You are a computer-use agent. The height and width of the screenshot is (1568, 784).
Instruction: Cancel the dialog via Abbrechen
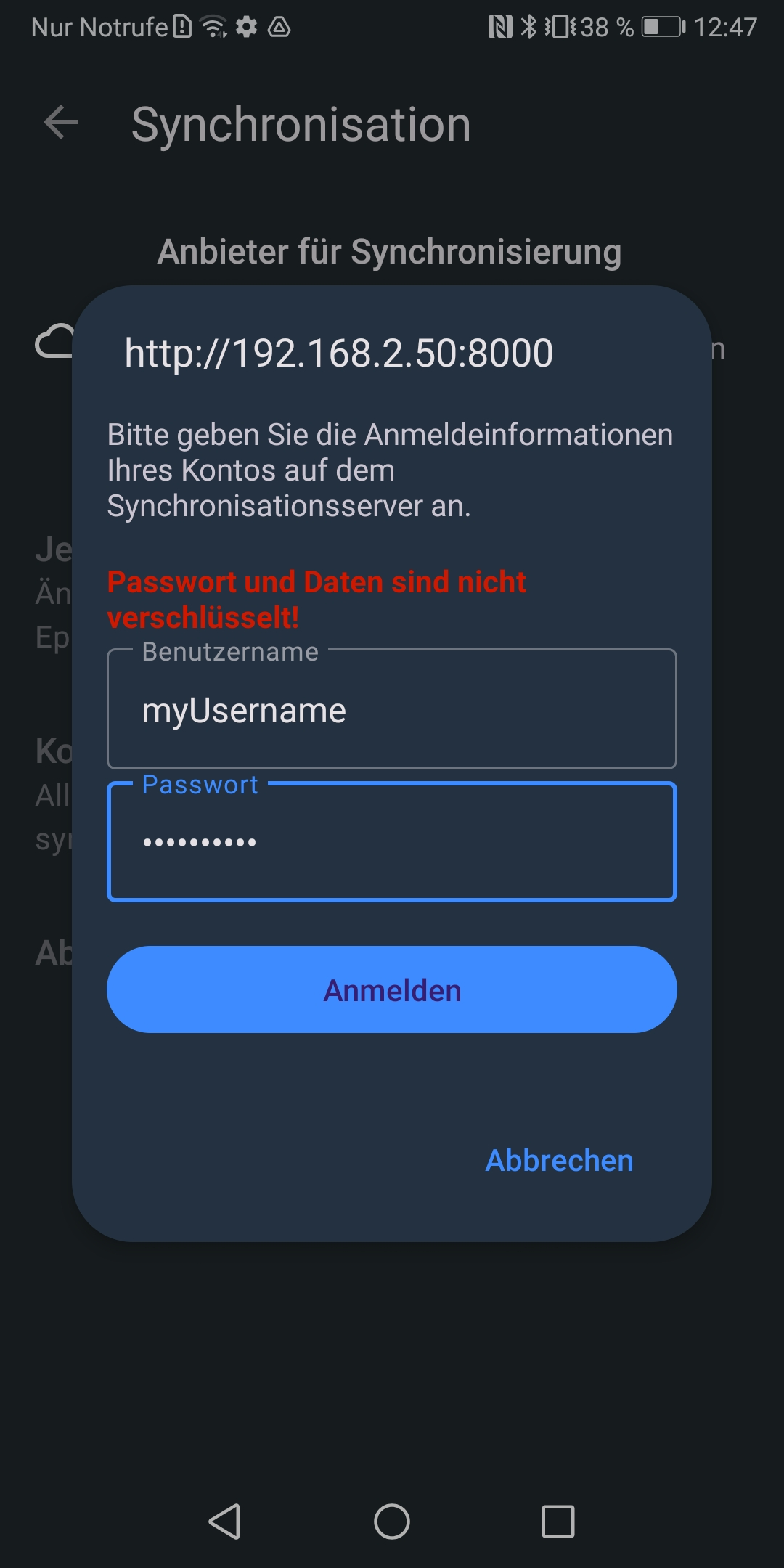pos(559,1160)
